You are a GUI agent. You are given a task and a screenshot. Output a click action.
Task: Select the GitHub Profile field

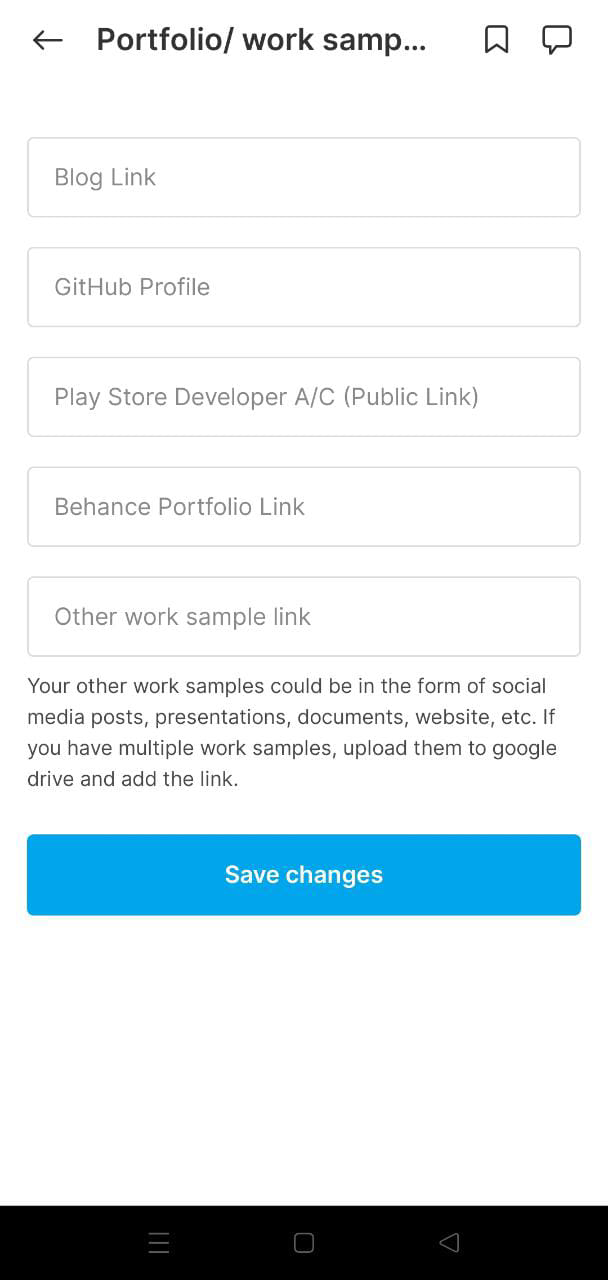304,287
